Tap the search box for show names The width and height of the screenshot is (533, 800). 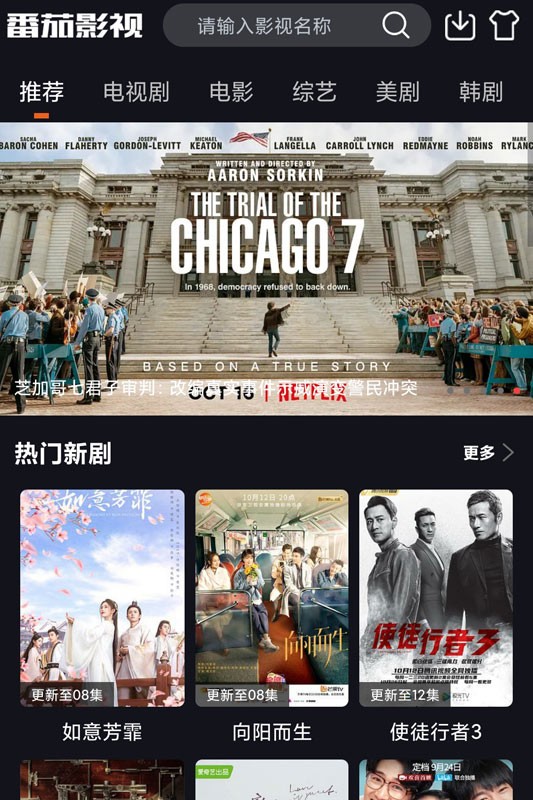[296, 26]
